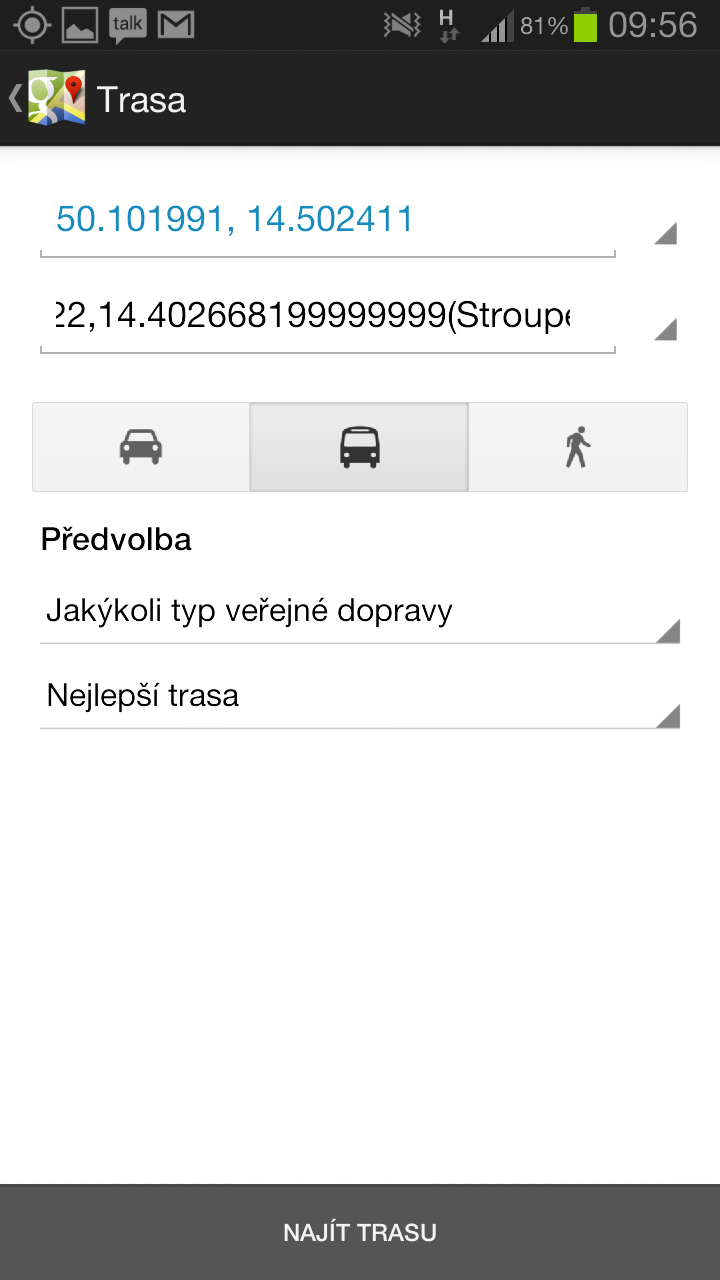This screenshot has width=720, height=1280.
Task: Select the car route mode icon
Action: tap(140, 446)
